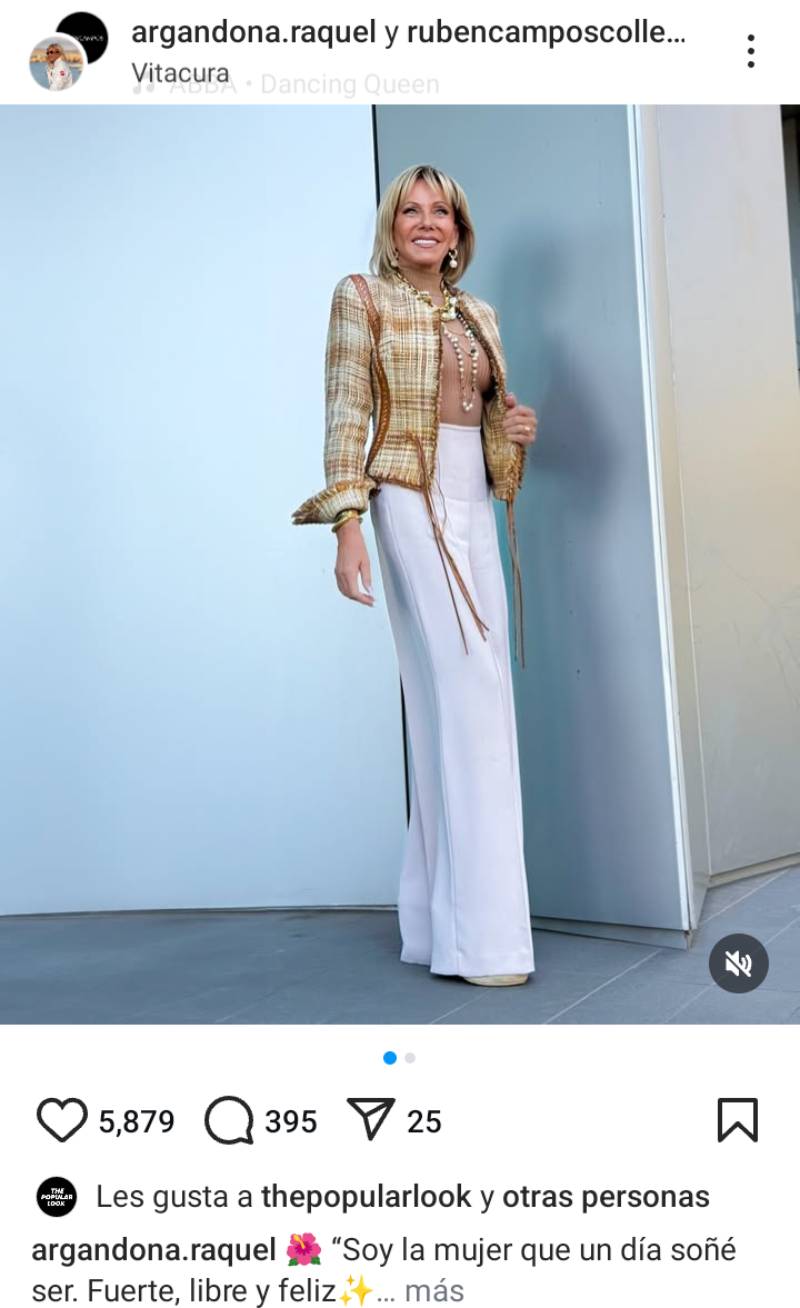Open the profile avatars in the header
Screen dimensions: 800x1308
[x=67, y=51]
